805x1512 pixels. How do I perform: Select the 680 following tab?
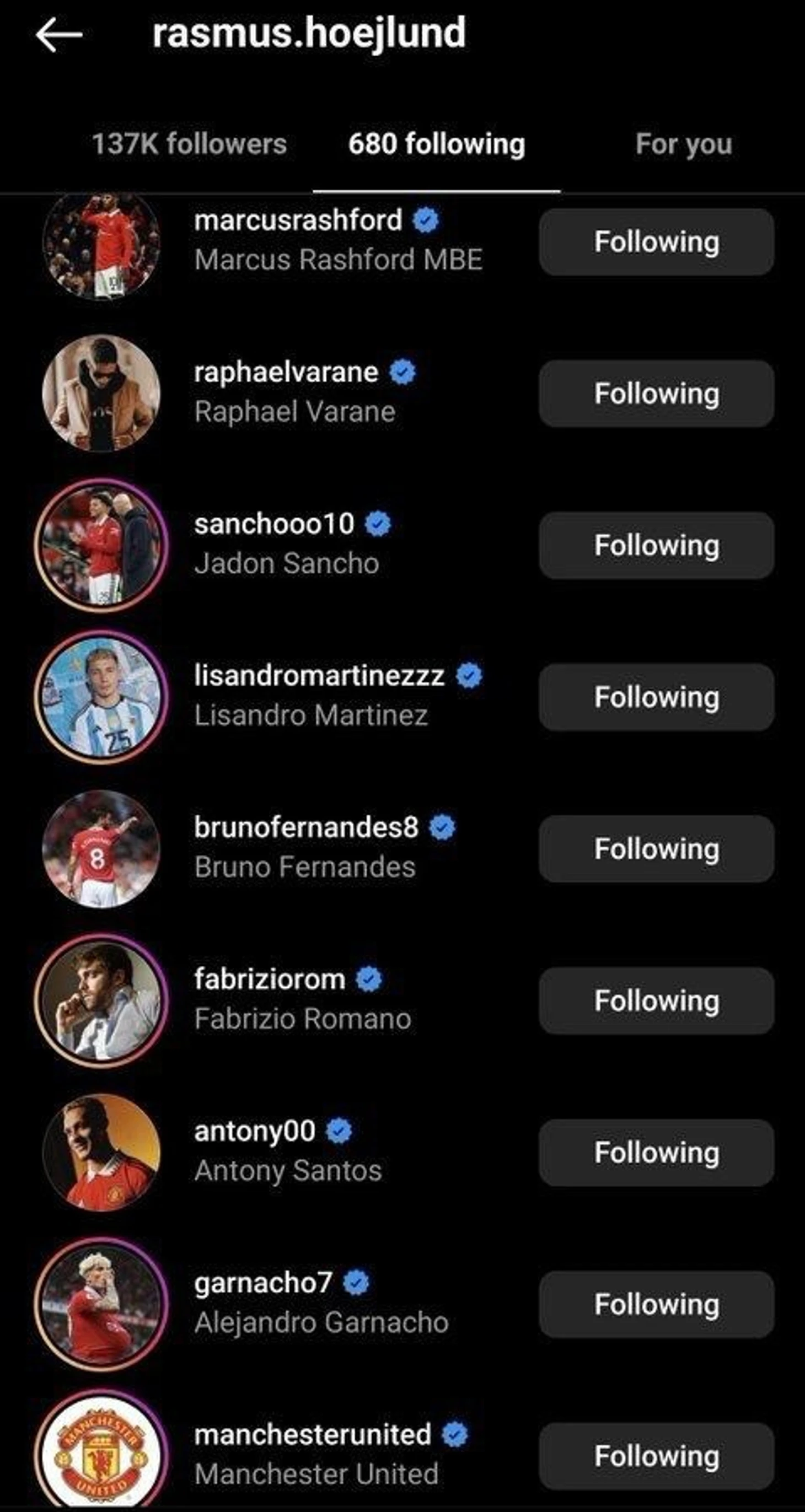point(436,144)
